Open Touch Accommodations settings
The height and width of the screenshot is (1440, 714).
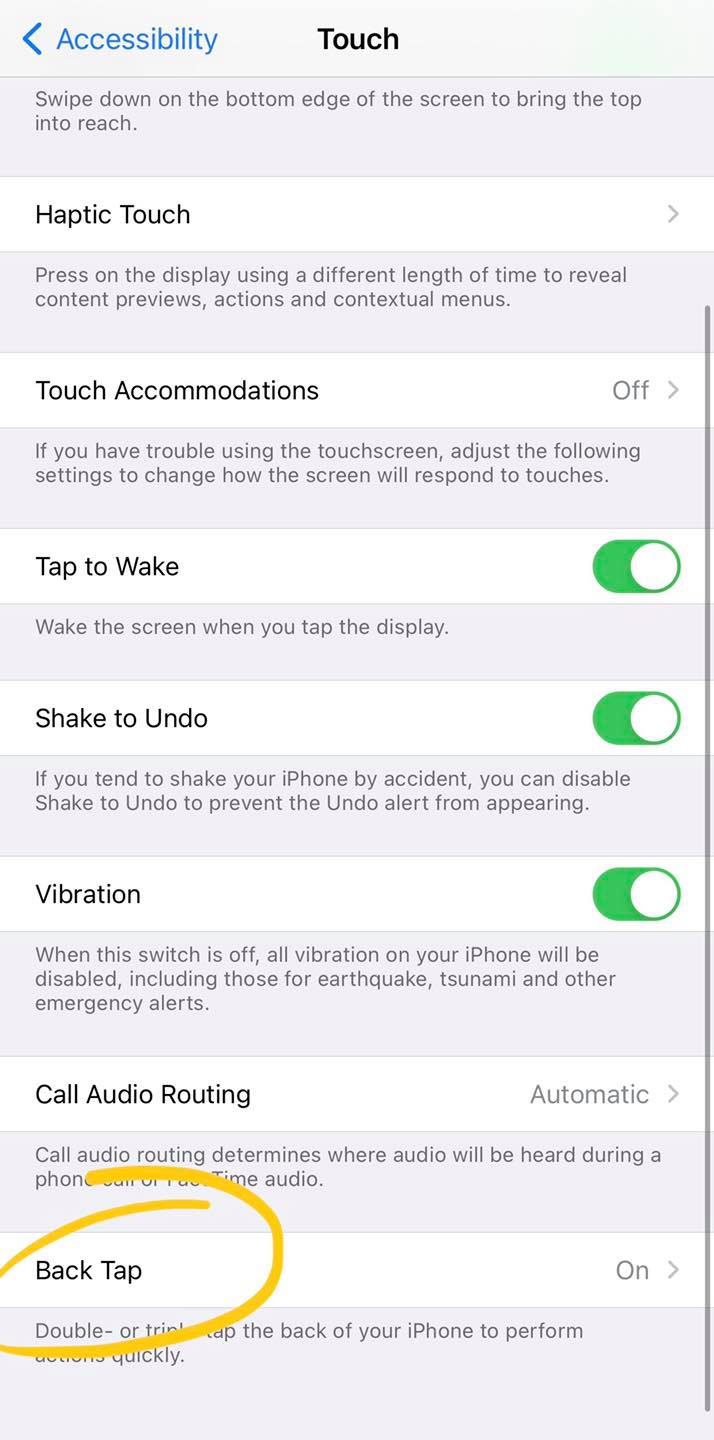tap(356, 390)
